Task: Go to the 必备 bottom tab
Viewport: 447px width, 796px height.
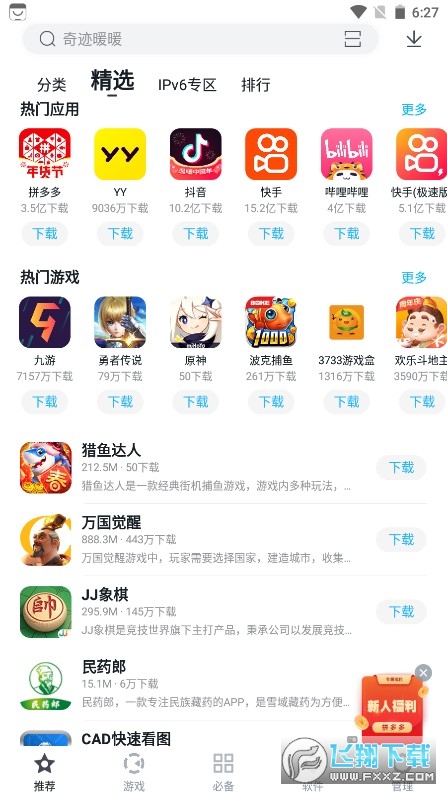Action: pyautogui.click(x=223, y=772)
